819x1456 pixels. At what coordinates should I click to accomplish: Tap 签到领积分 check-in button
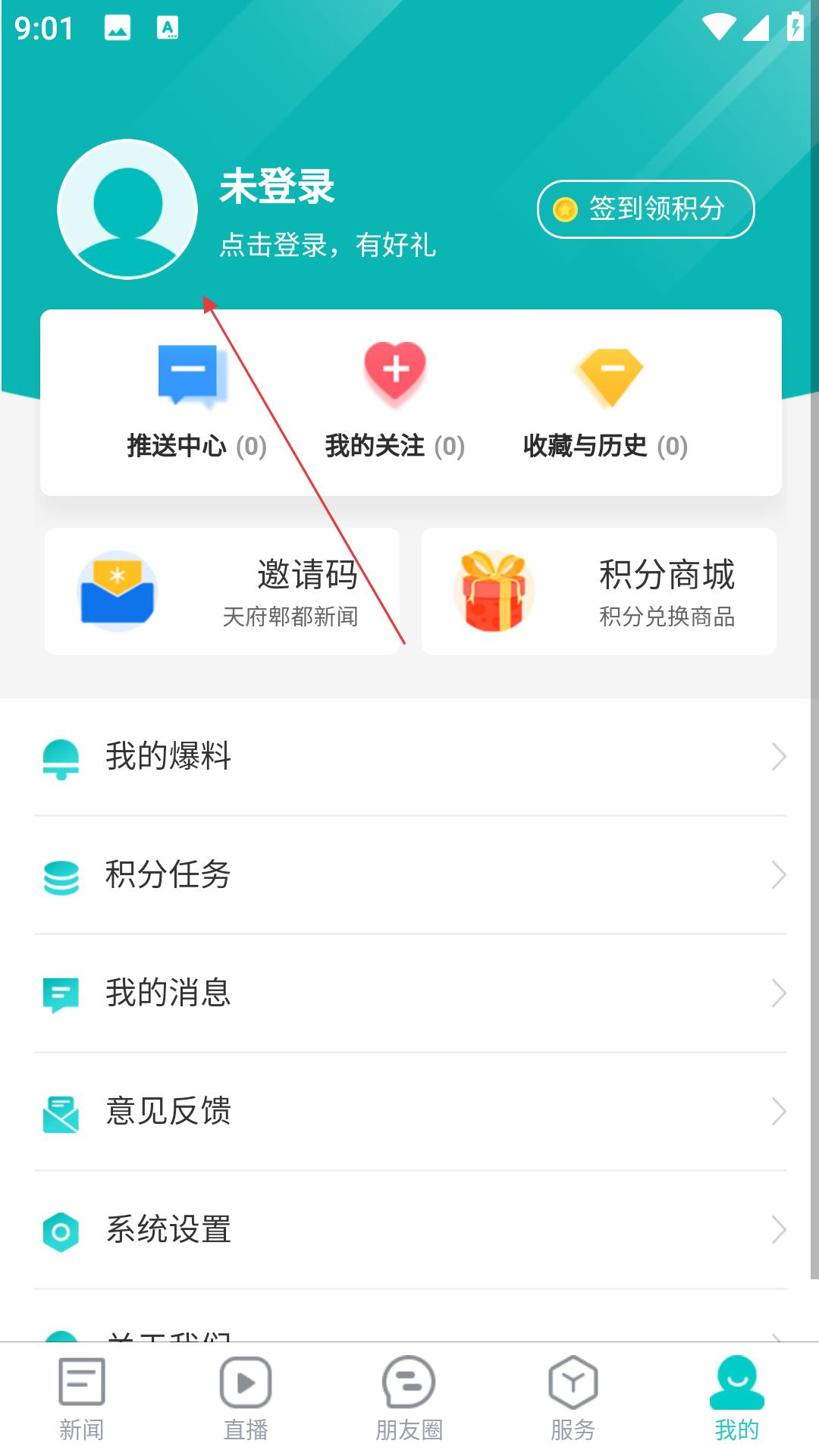click(645, 209)
